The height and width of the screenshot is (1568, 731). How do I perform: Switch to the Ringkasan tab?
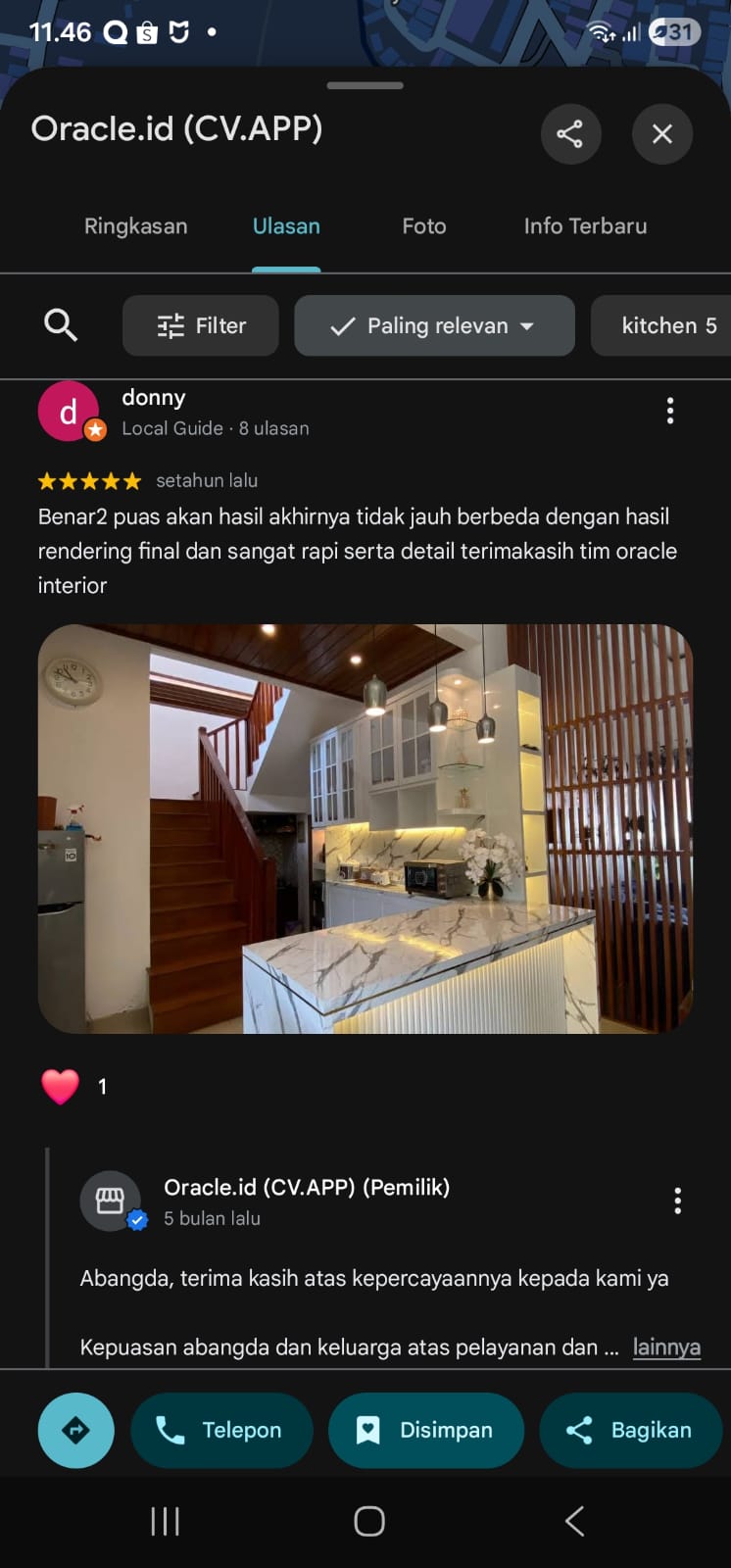click(135, 226)
